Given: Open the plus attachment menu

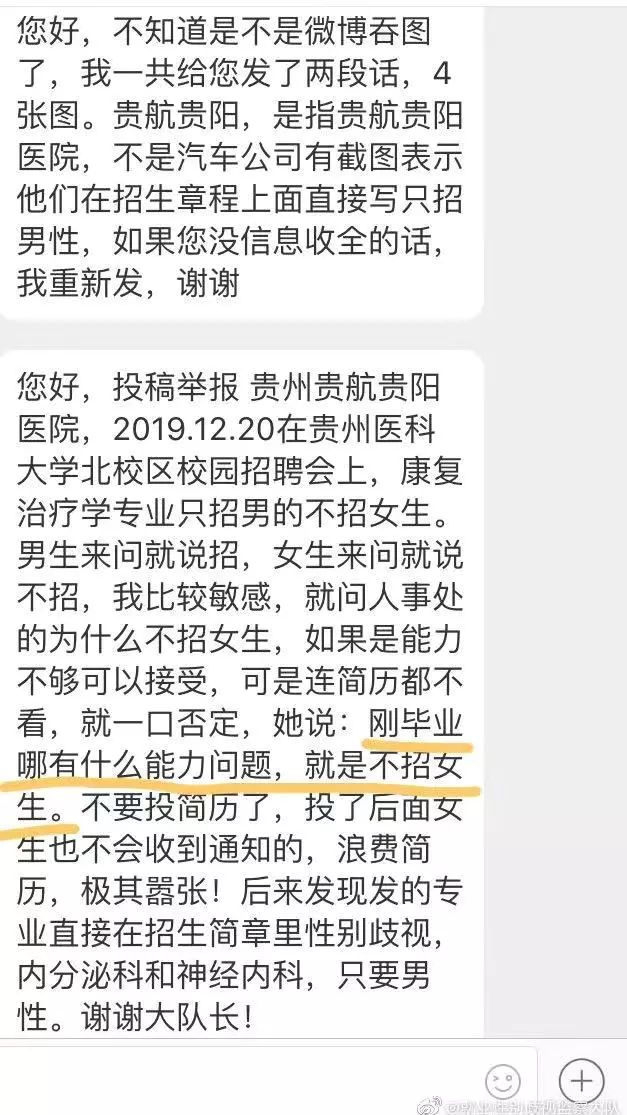Looking at the screenshot, I should pos(581,1080).
